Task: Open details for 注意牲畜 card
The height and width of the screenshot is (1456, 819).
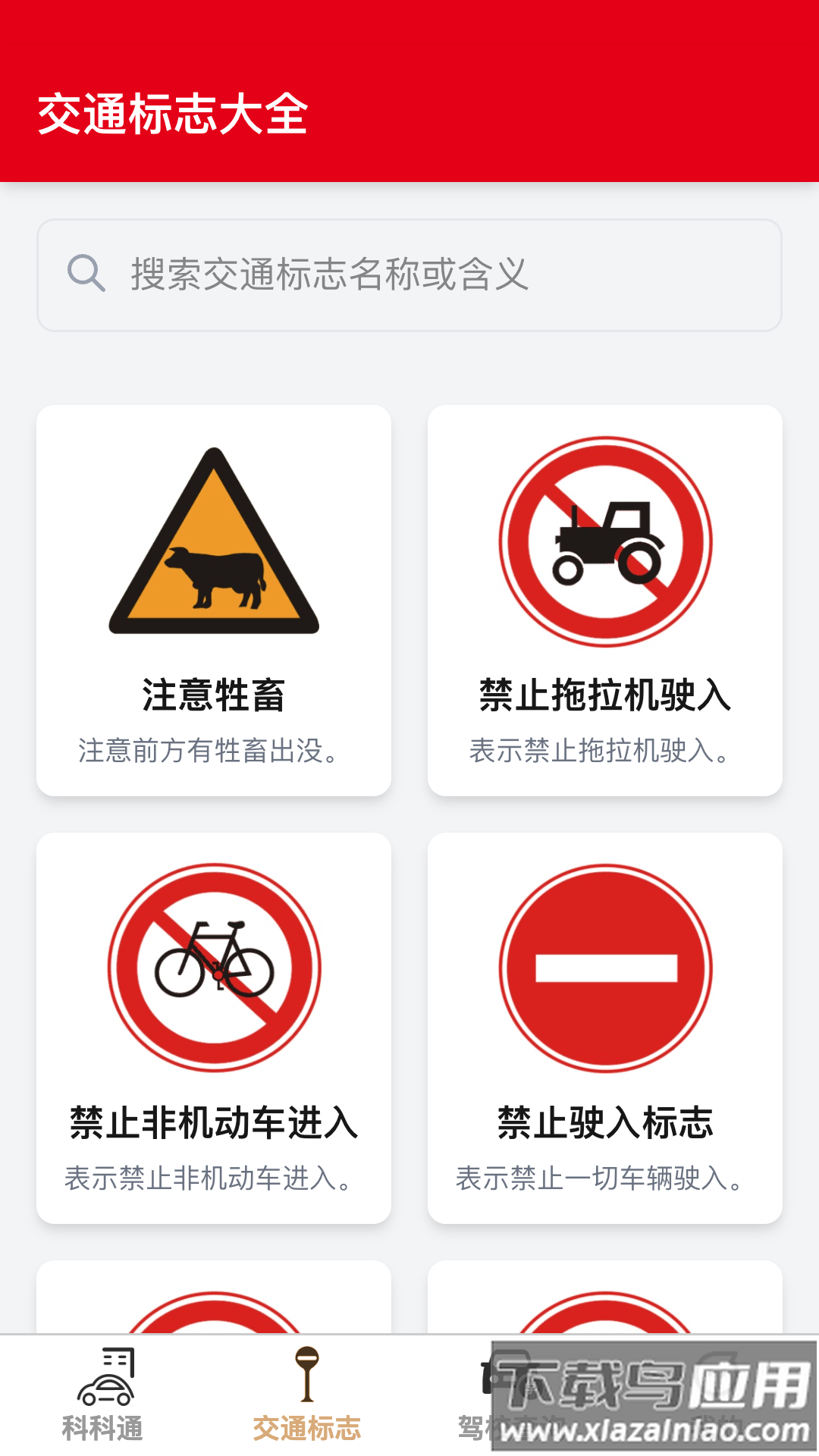Action: (215, 599)
